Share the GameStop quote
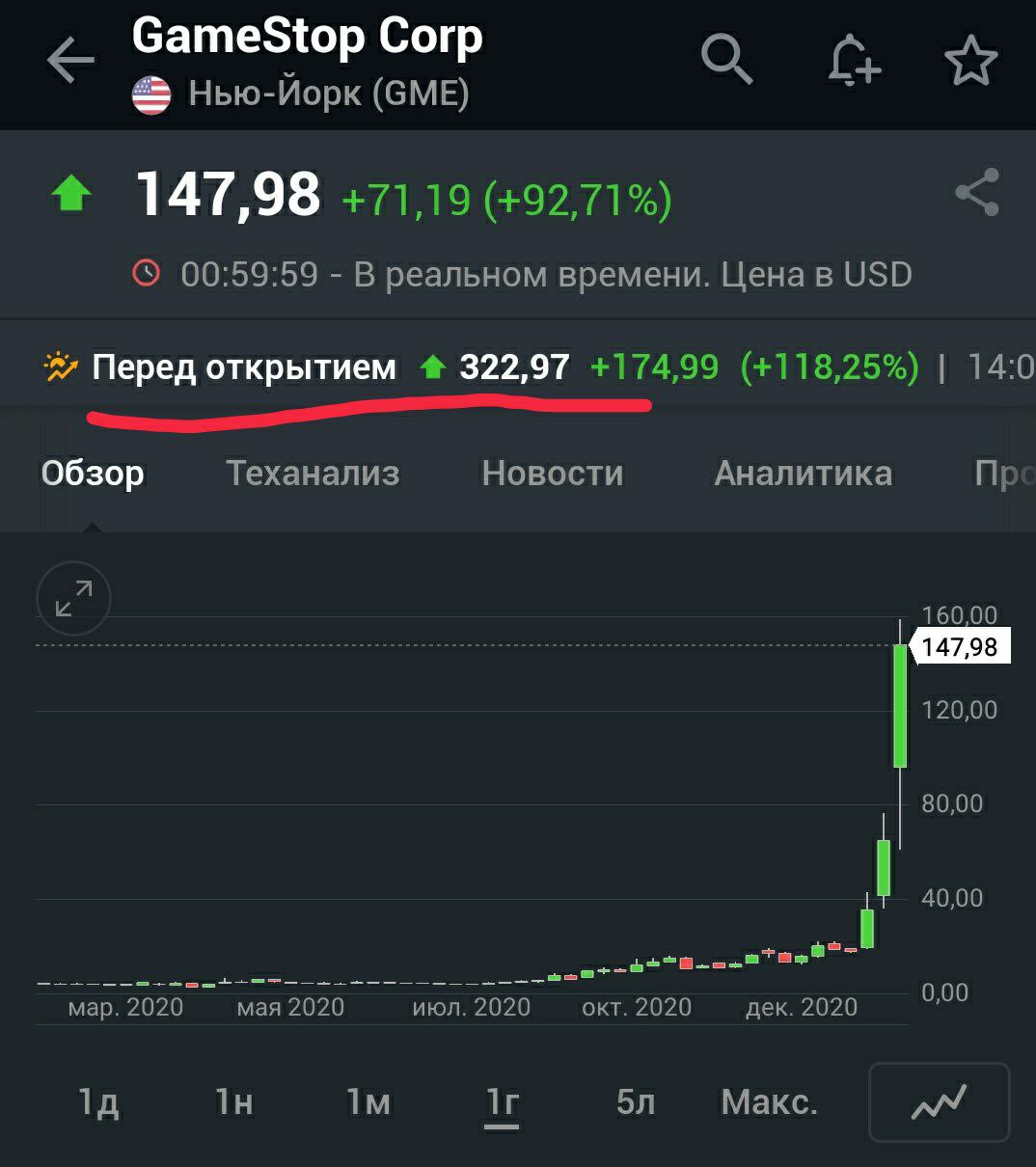The height and width of the screenshot is (1167, 1036). tap(977, 192)
